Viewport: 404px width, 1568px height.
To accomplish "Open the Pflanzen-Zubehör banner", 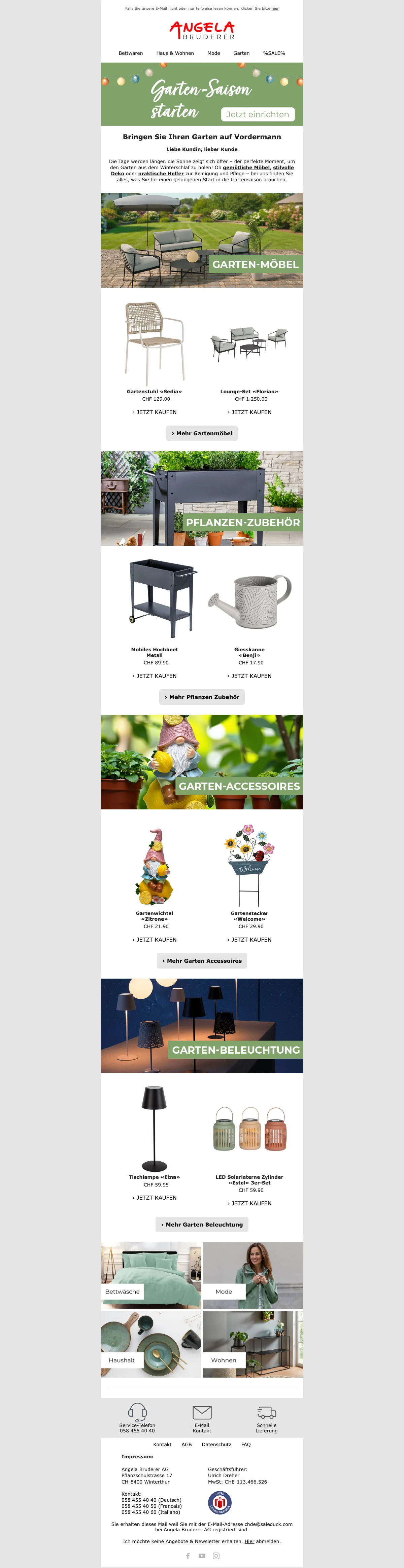I will pos(202,498).
